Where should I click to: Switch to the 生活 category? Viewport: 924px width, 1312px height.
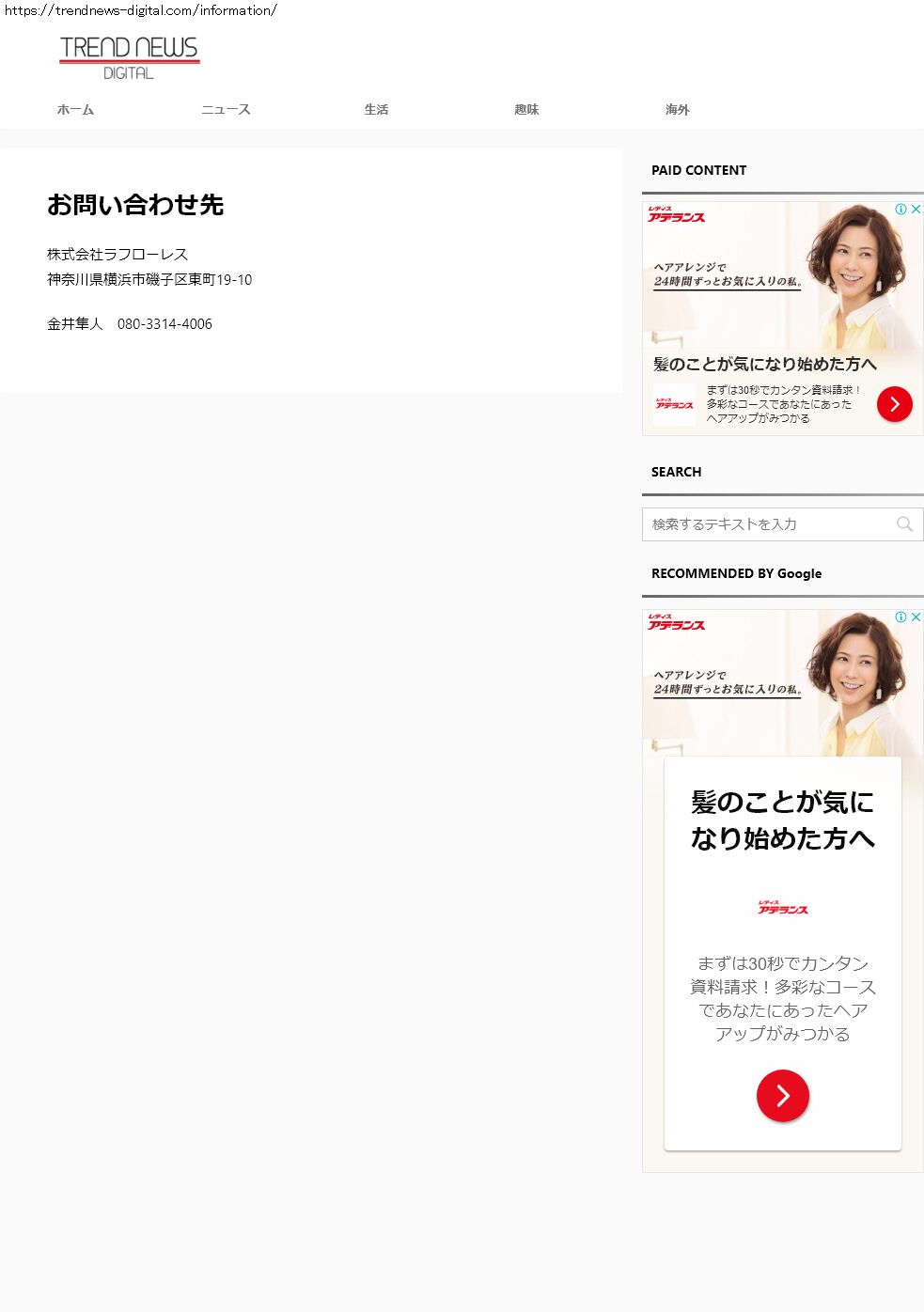[x=376, y=110]
